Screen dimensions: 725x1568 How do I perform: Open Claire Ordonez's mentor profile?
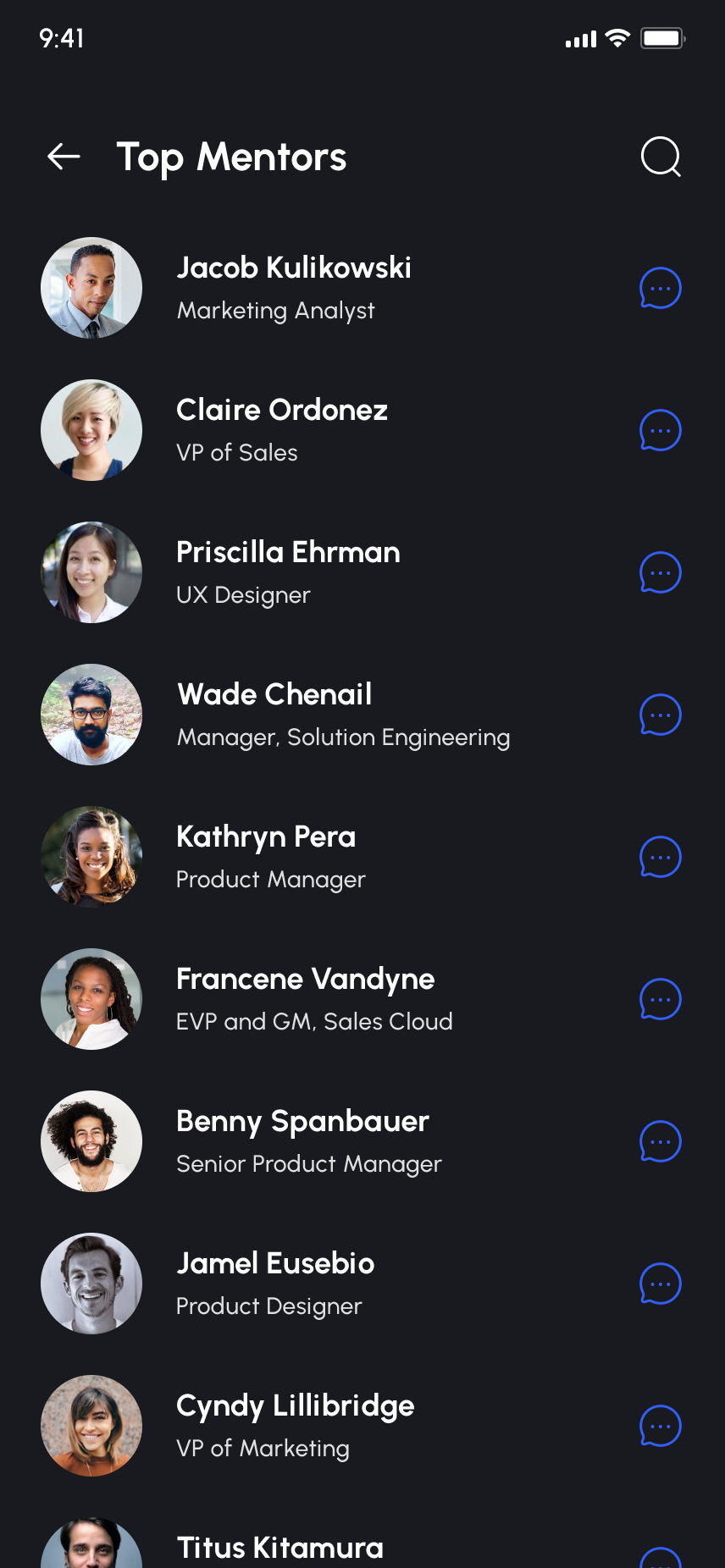click(x=281, y=411)
